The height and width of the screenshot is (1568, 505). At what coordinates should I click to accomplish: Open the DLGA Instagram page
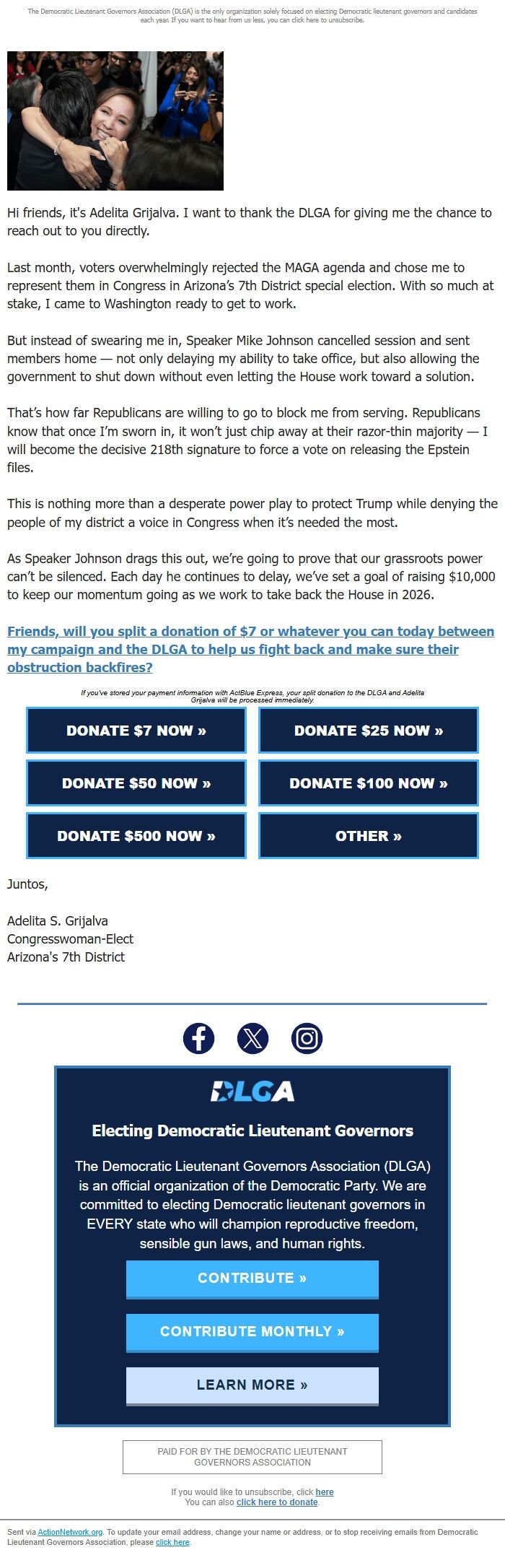click(307, 1039)
